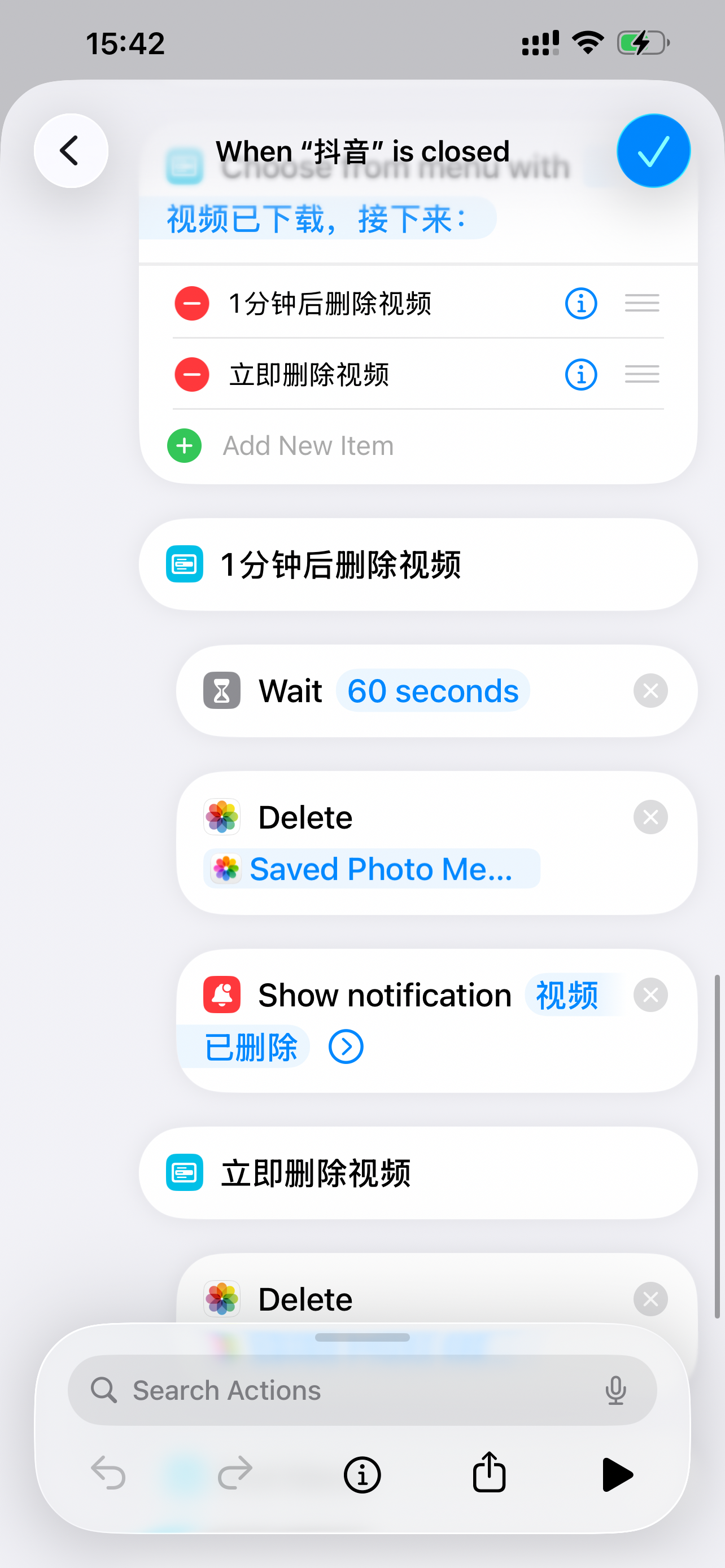Screen dimensions: 725x1568
Task: Confirm with the blue checkmark button
Action: click(x=653, y=150)
